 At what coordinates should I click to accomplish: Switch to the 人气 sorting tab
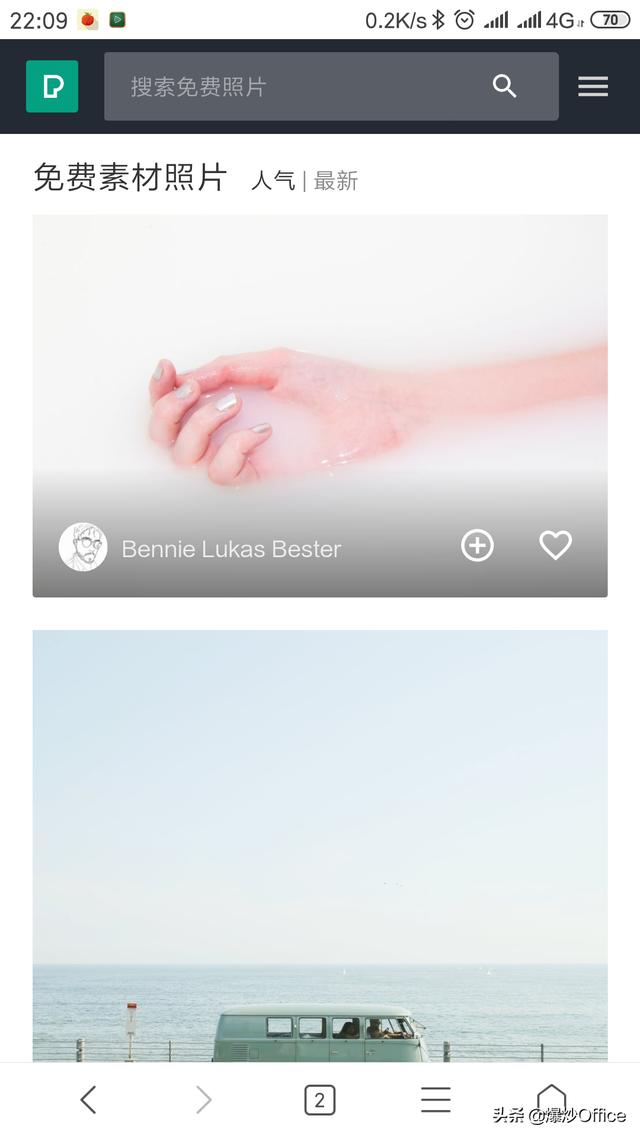tap(273, 181)
